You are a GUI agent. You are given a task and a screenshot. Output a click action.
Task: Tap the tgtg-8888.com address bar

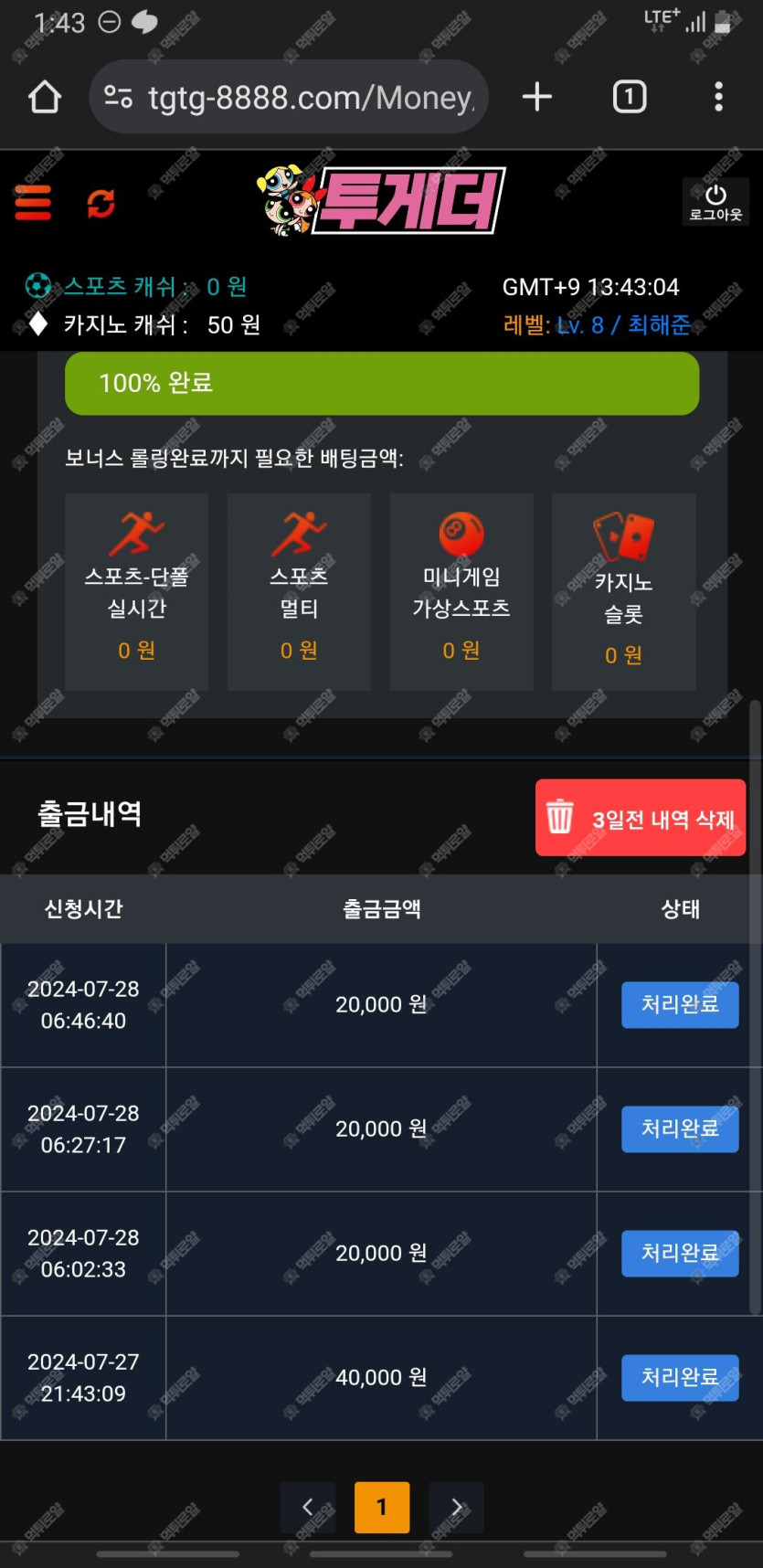291,97
